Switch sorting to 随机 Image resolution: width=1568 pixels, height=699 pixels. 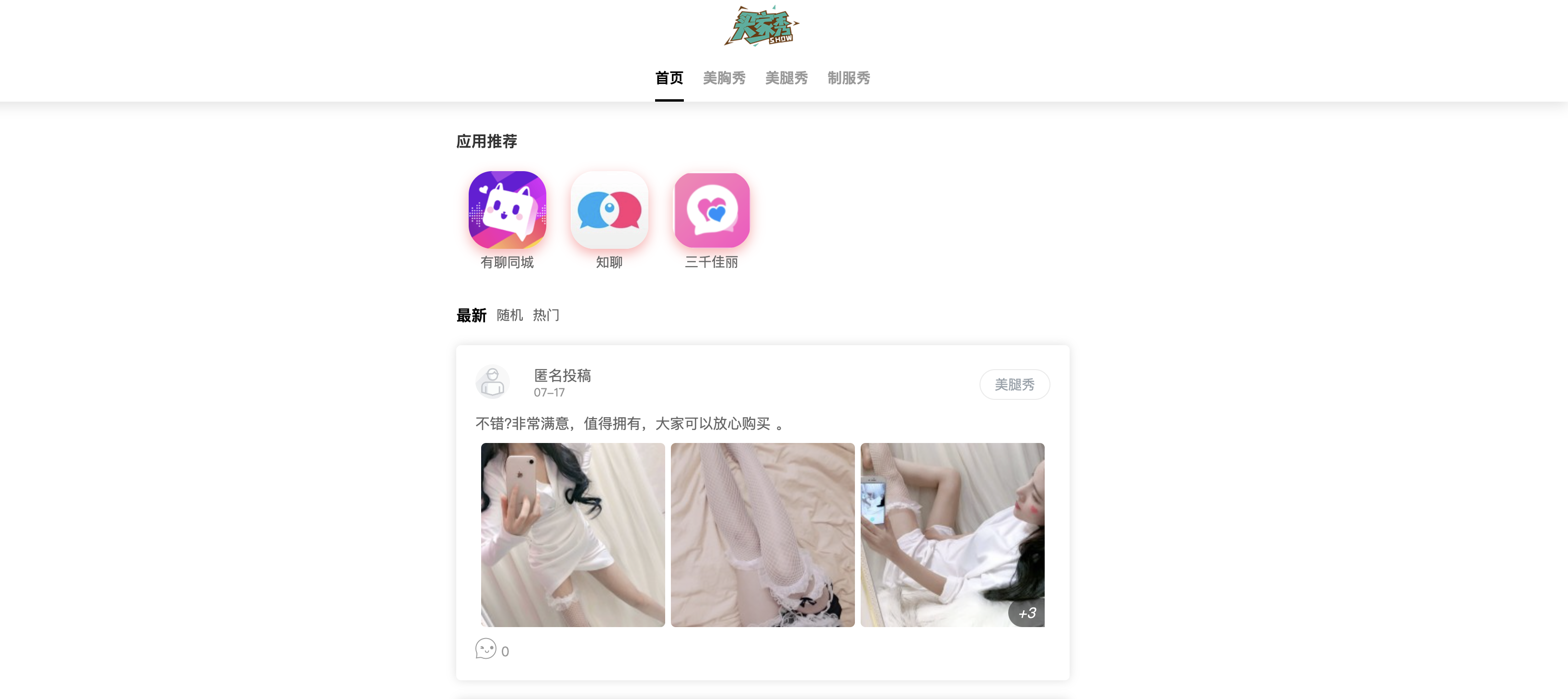pyautogui.click(x=509, y=315)
